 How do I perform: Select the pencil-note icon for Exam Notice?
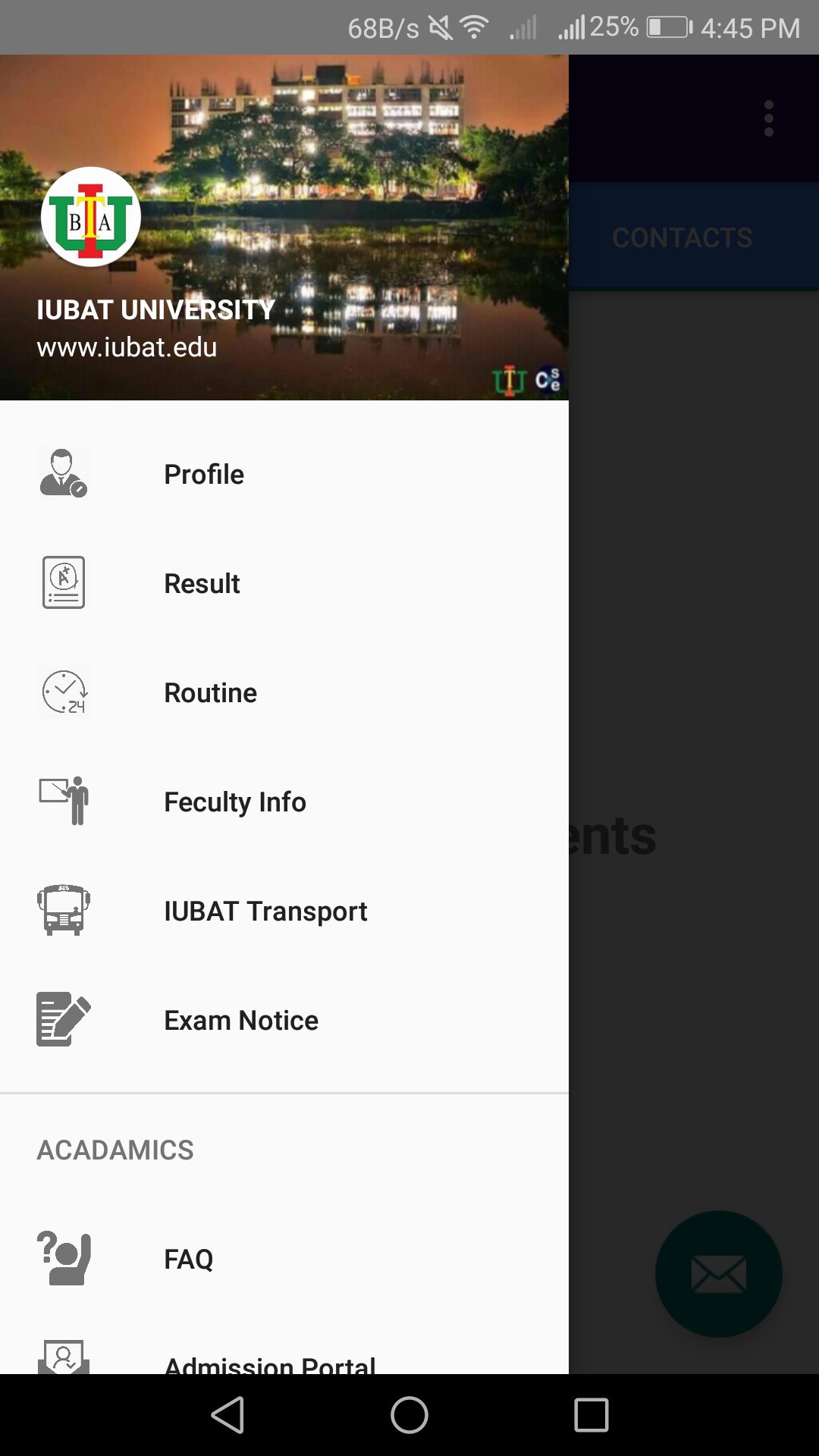[64, 1020]
